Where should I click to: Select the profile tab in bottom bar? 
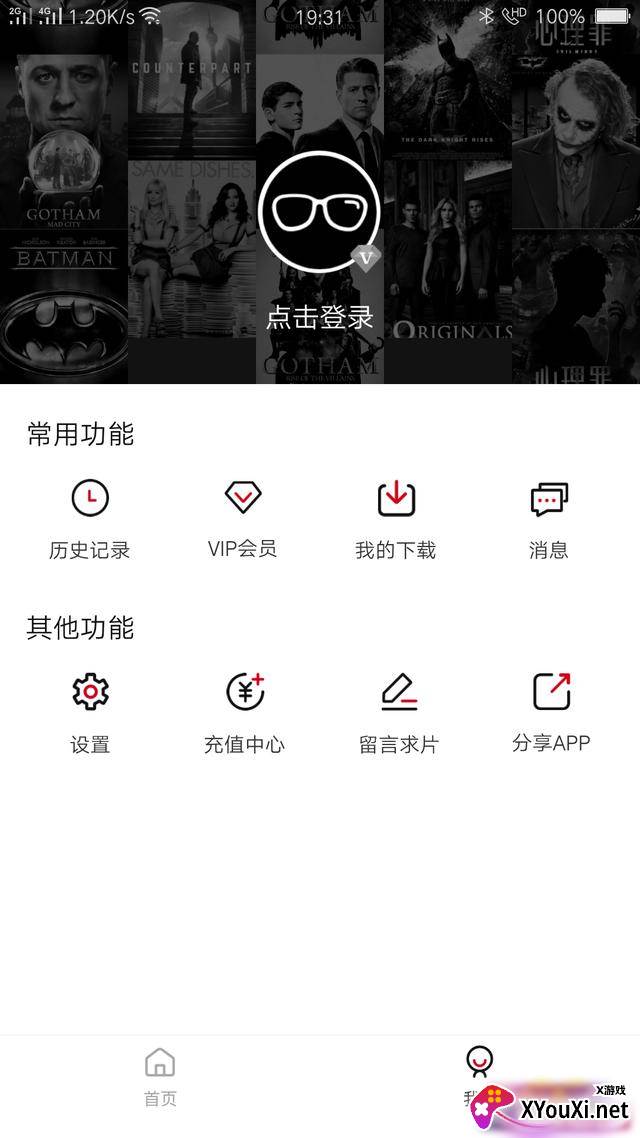point(479,1072)
